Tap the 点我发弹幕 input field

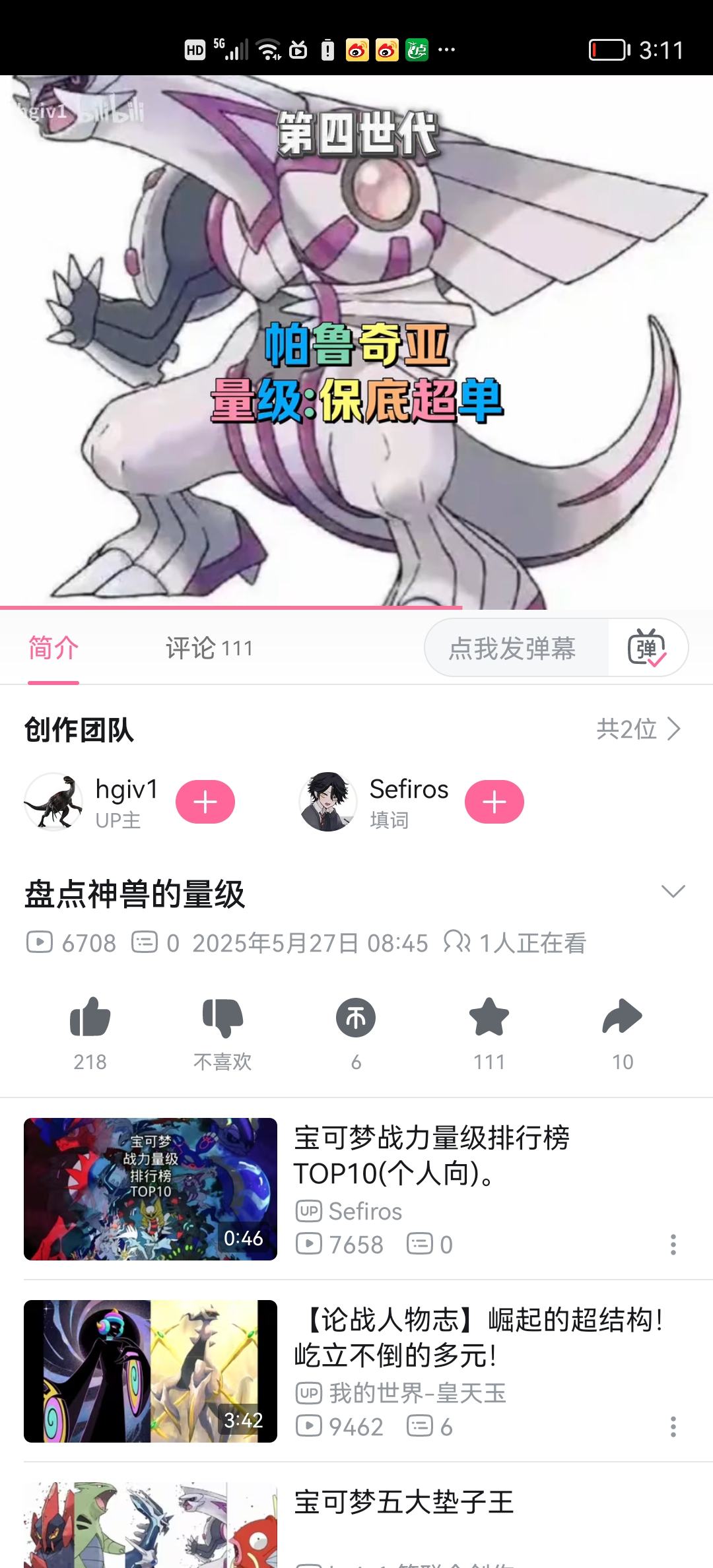[513, 648]
